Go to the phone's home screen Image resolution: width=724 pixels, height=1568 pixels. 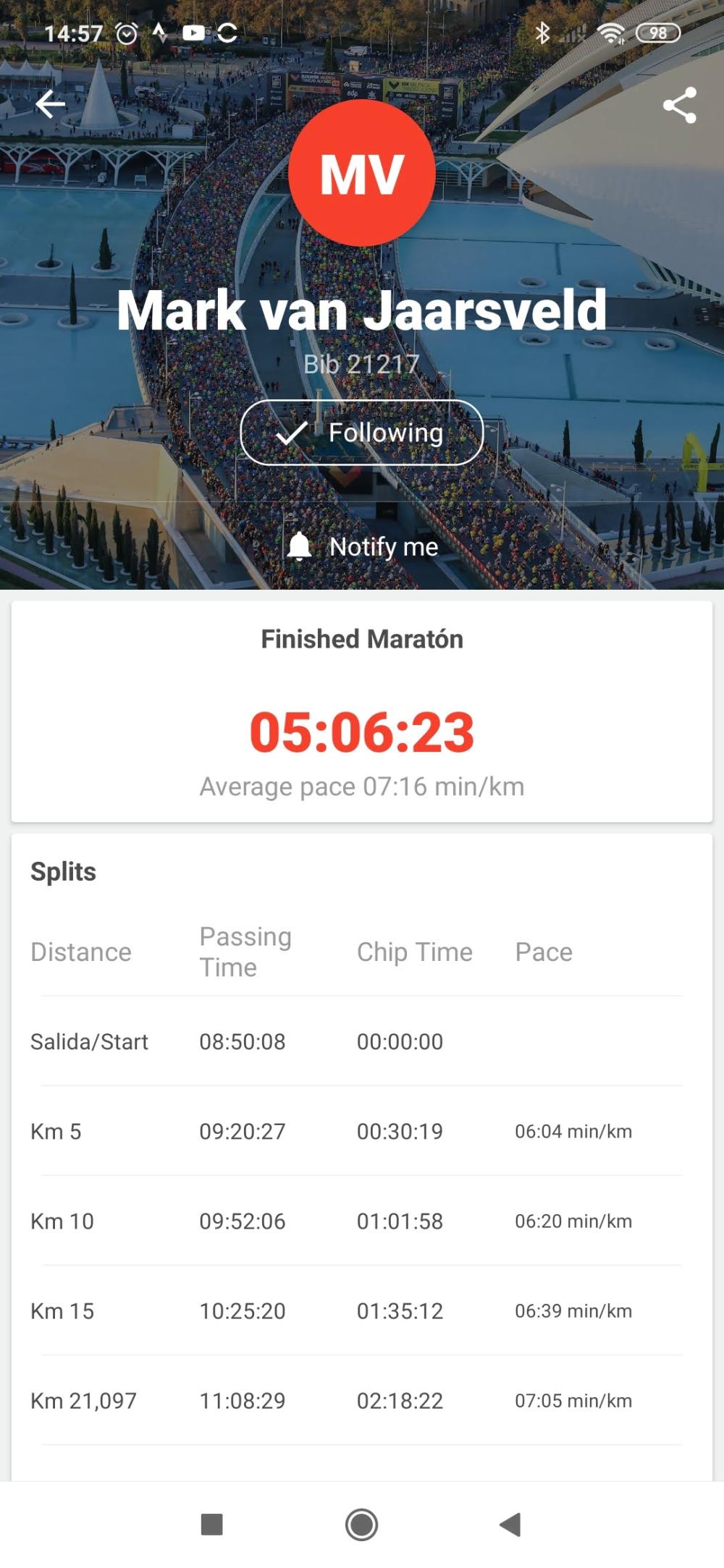[x=361, y=1525]
